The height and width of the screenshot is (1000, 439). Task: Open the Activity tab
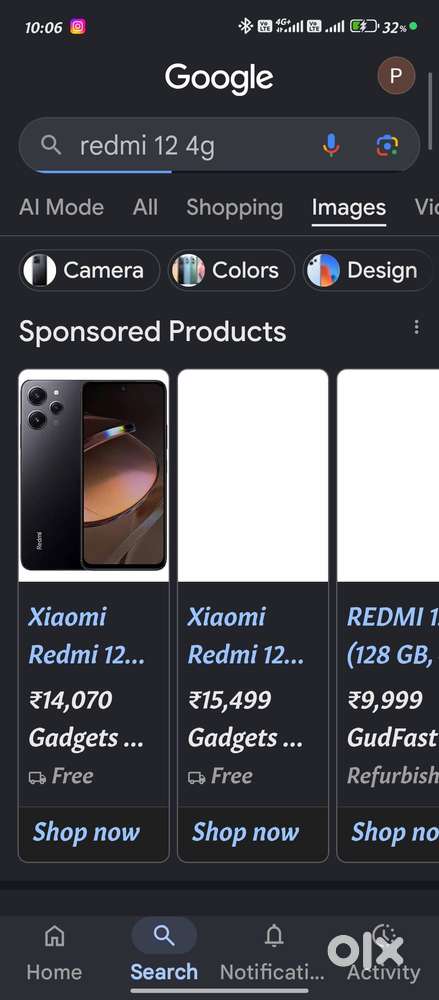pyautogui.click(x=383, y=952)
